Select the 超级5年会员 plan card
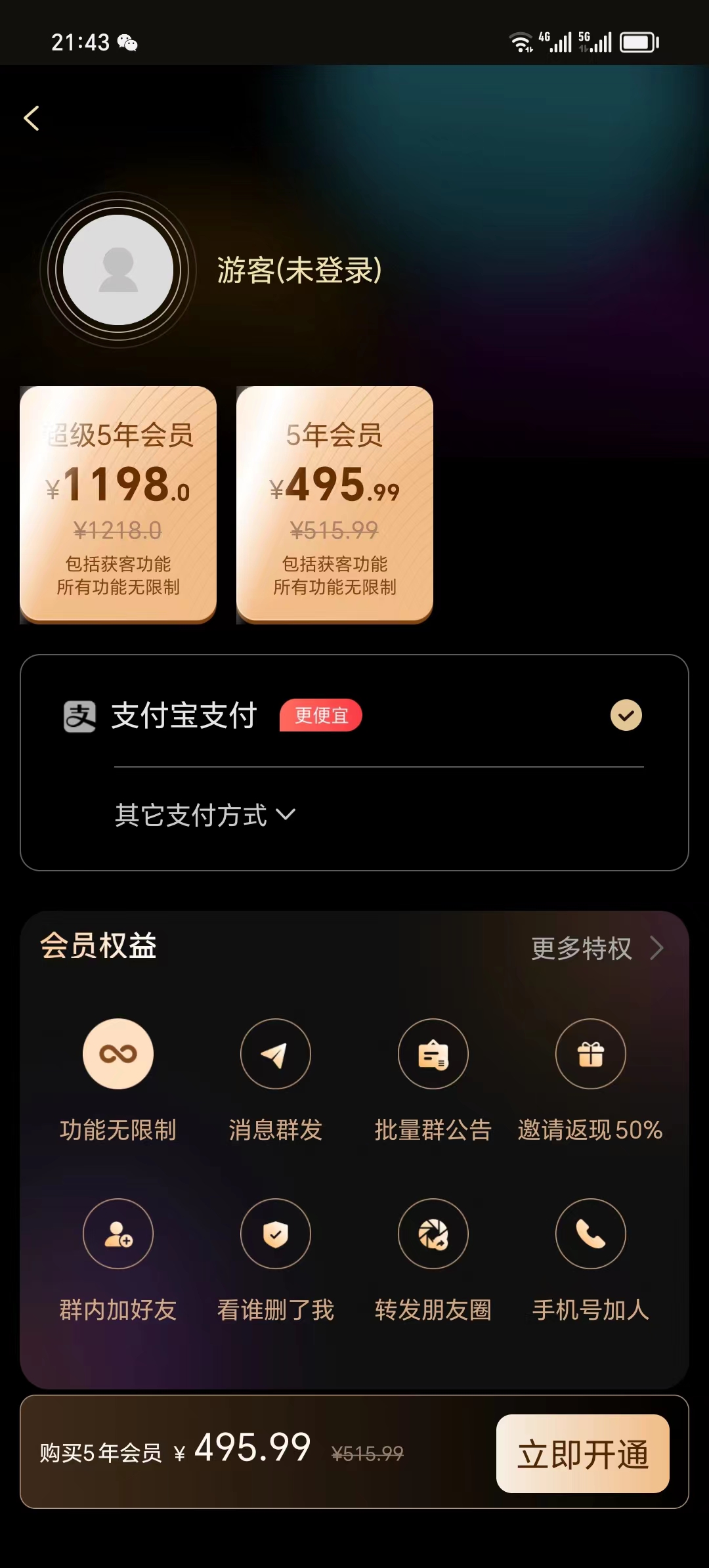The width and height of the screenshot is (709, 1568). click(118, 504)
